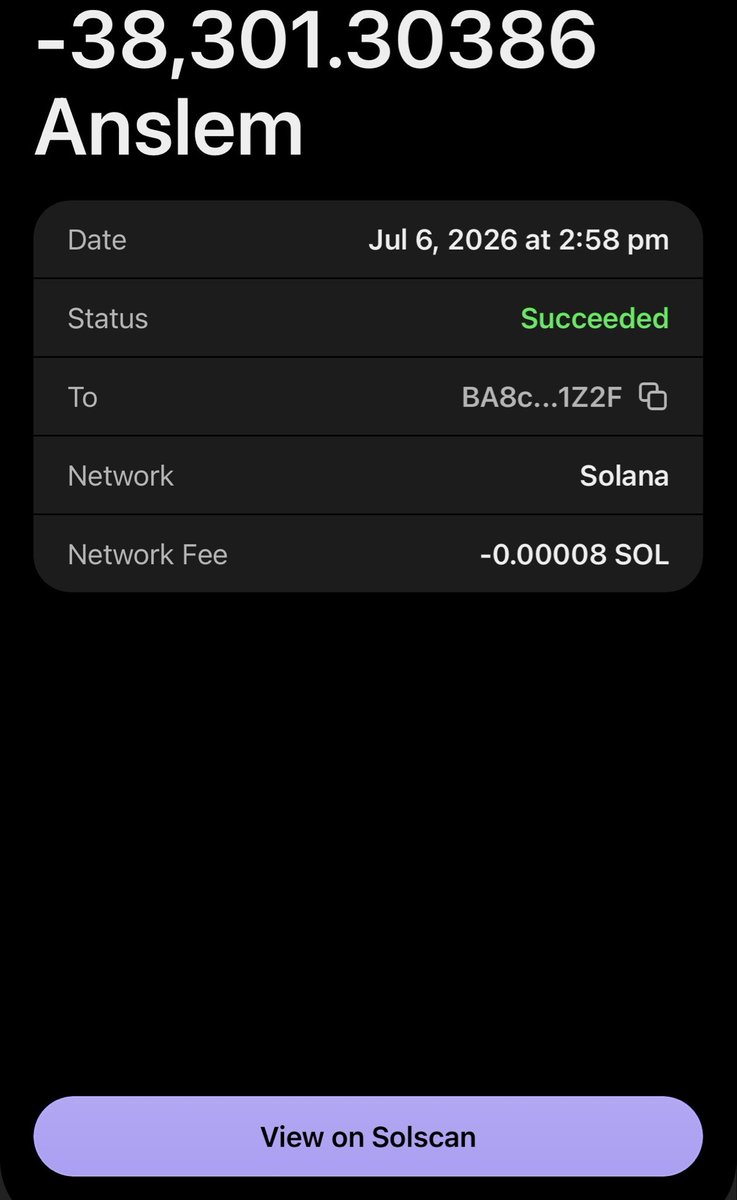Tap the View on Solscan button
This screenshot has height=1200, width=737.
coord(368,1136)
